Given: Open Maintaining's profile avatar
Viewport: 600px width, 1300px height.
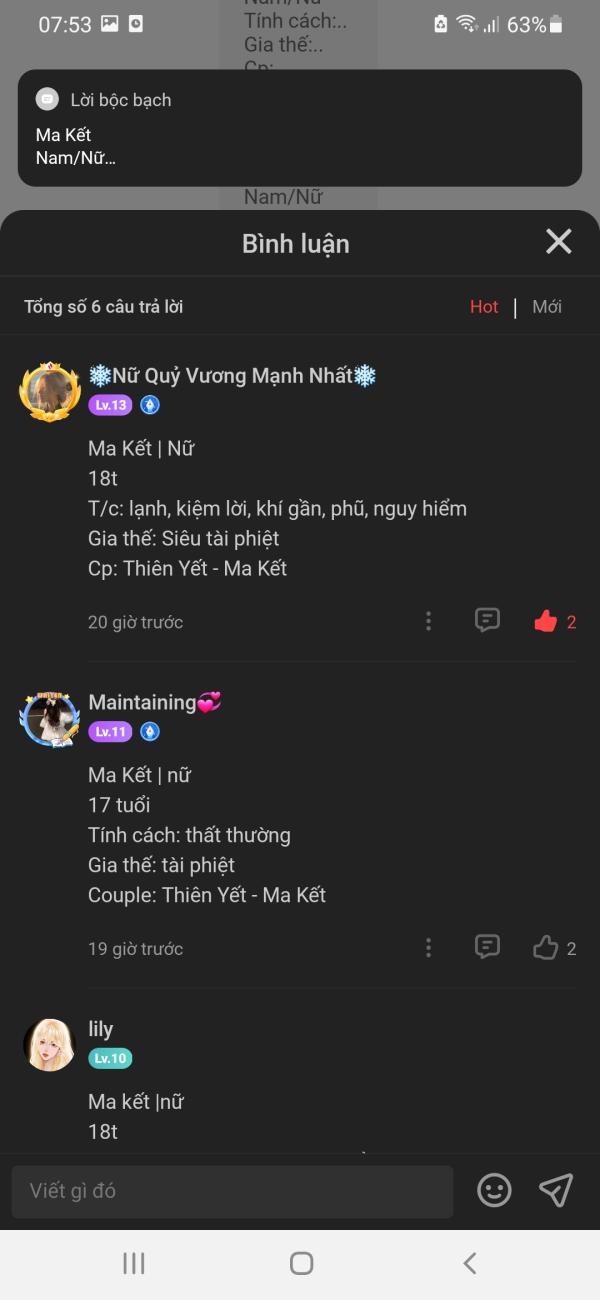Looking at the screenshot, I should pyautogui.click(x=50, y=718).
